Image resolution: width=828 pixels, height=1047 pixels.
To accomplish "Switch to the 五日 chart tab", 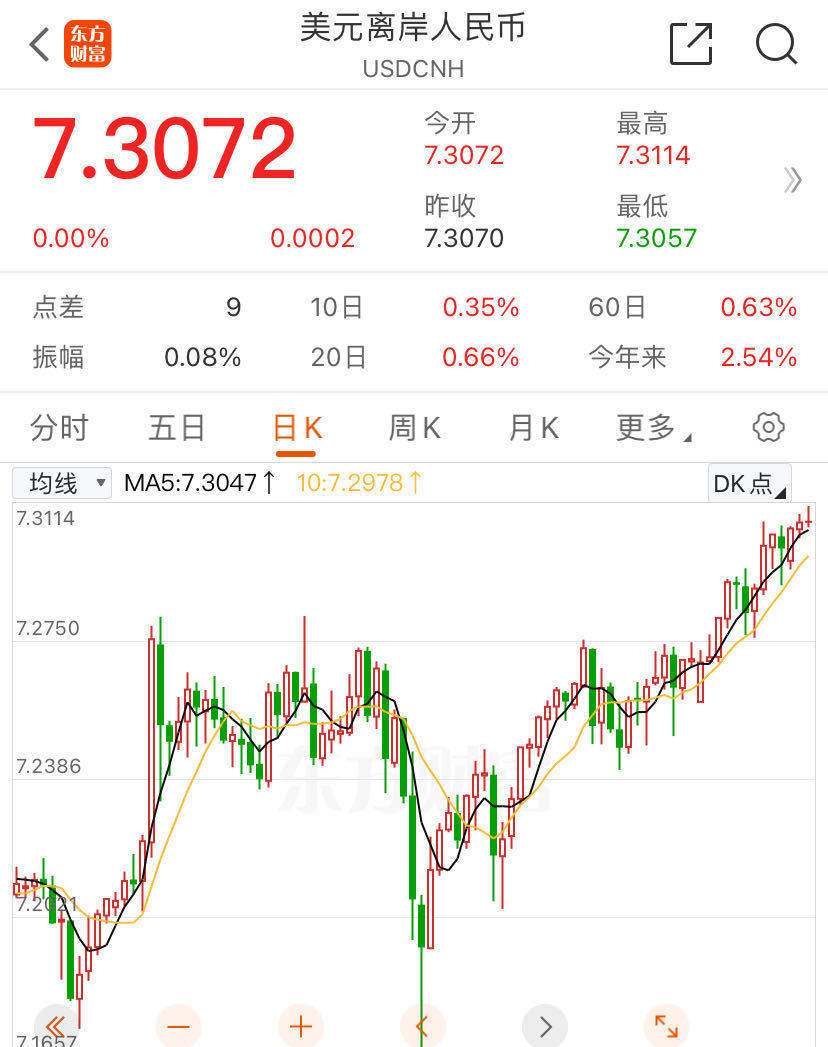I will (177, 428).
